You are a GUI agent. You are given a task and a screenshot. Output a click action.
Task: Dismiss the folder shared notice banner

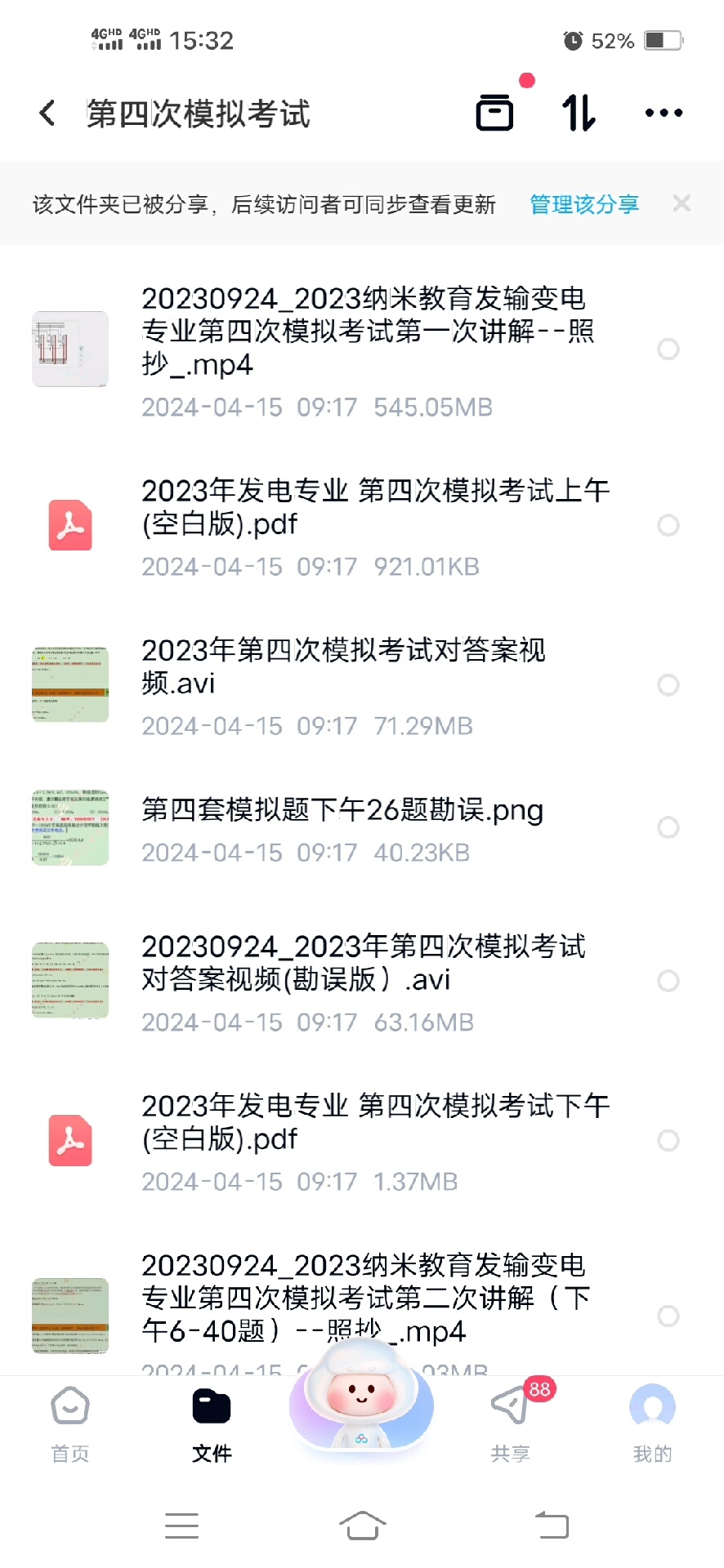[682, 203]
